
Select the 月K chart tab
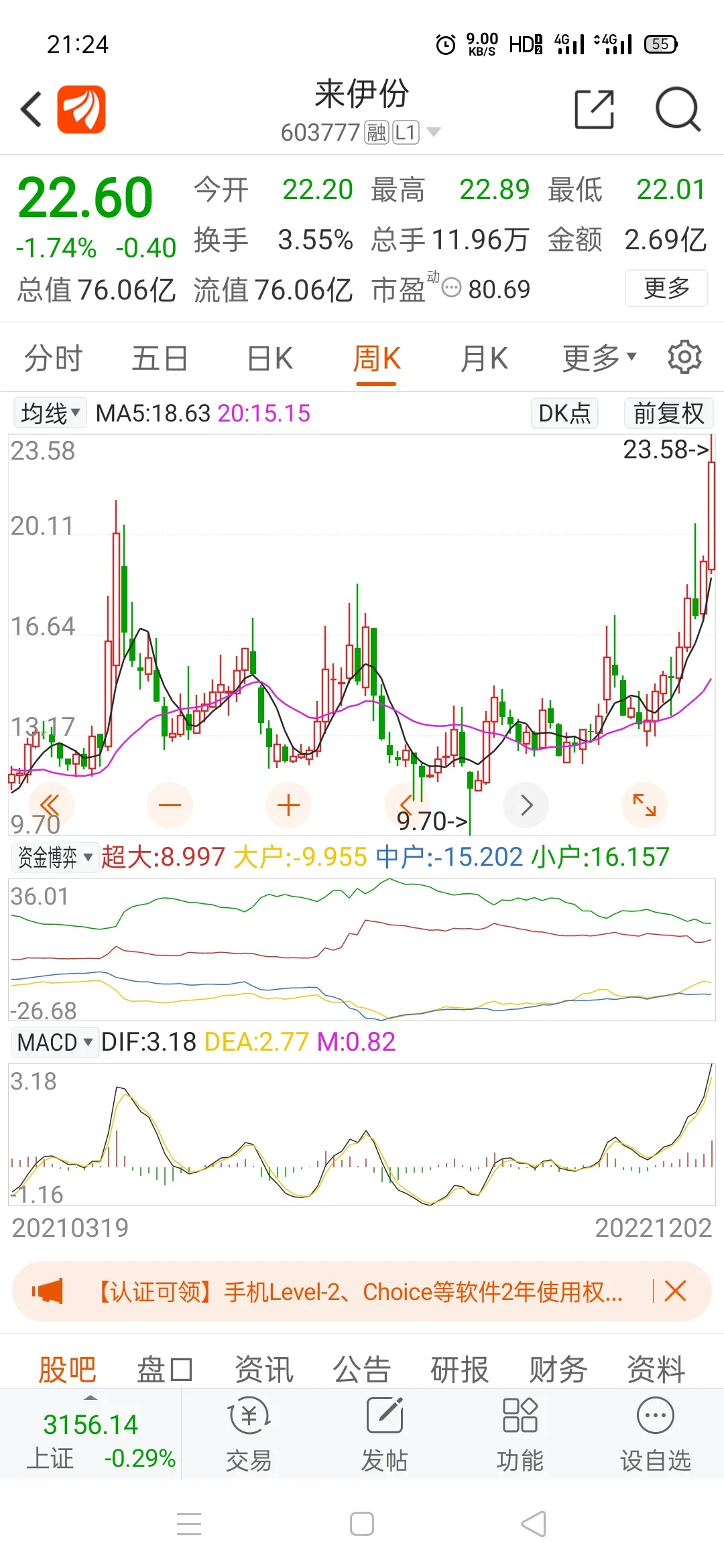tap(484, 358)
